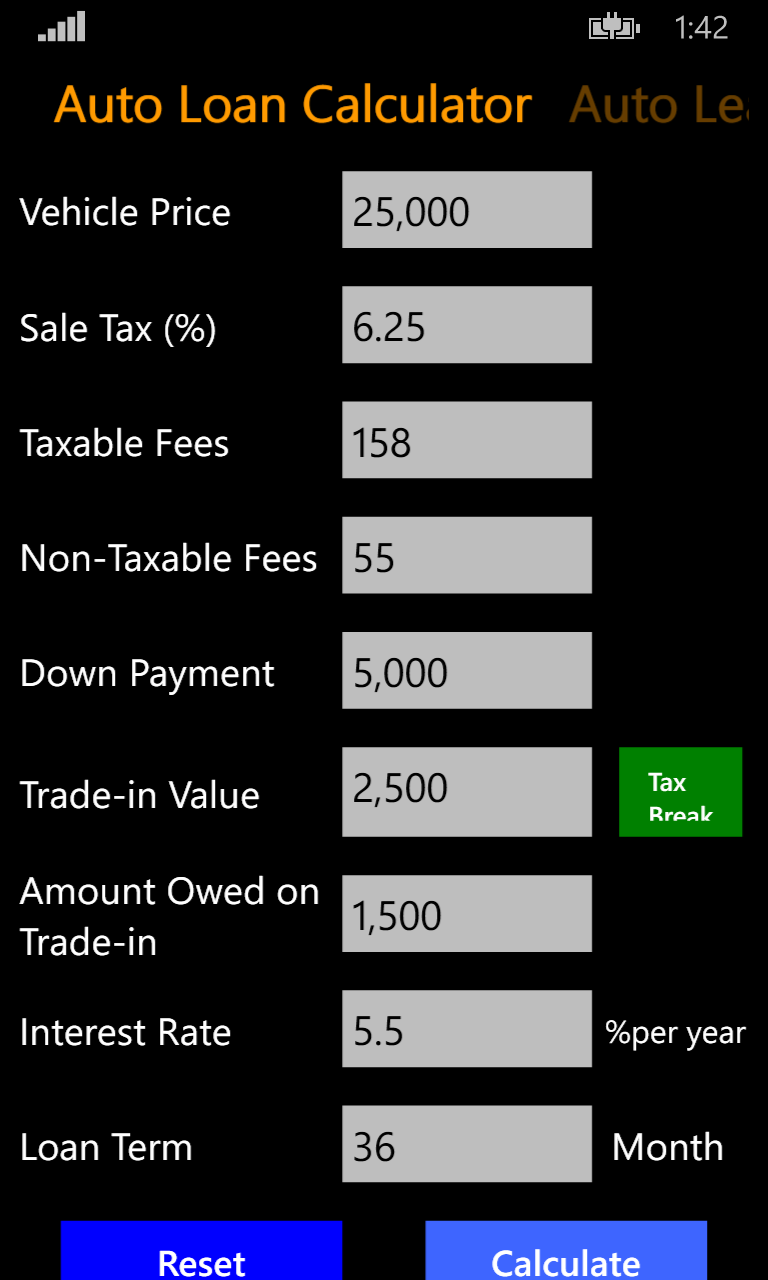
Task: Click the Vehicle Price input field
Action: (x=466, y=209)
